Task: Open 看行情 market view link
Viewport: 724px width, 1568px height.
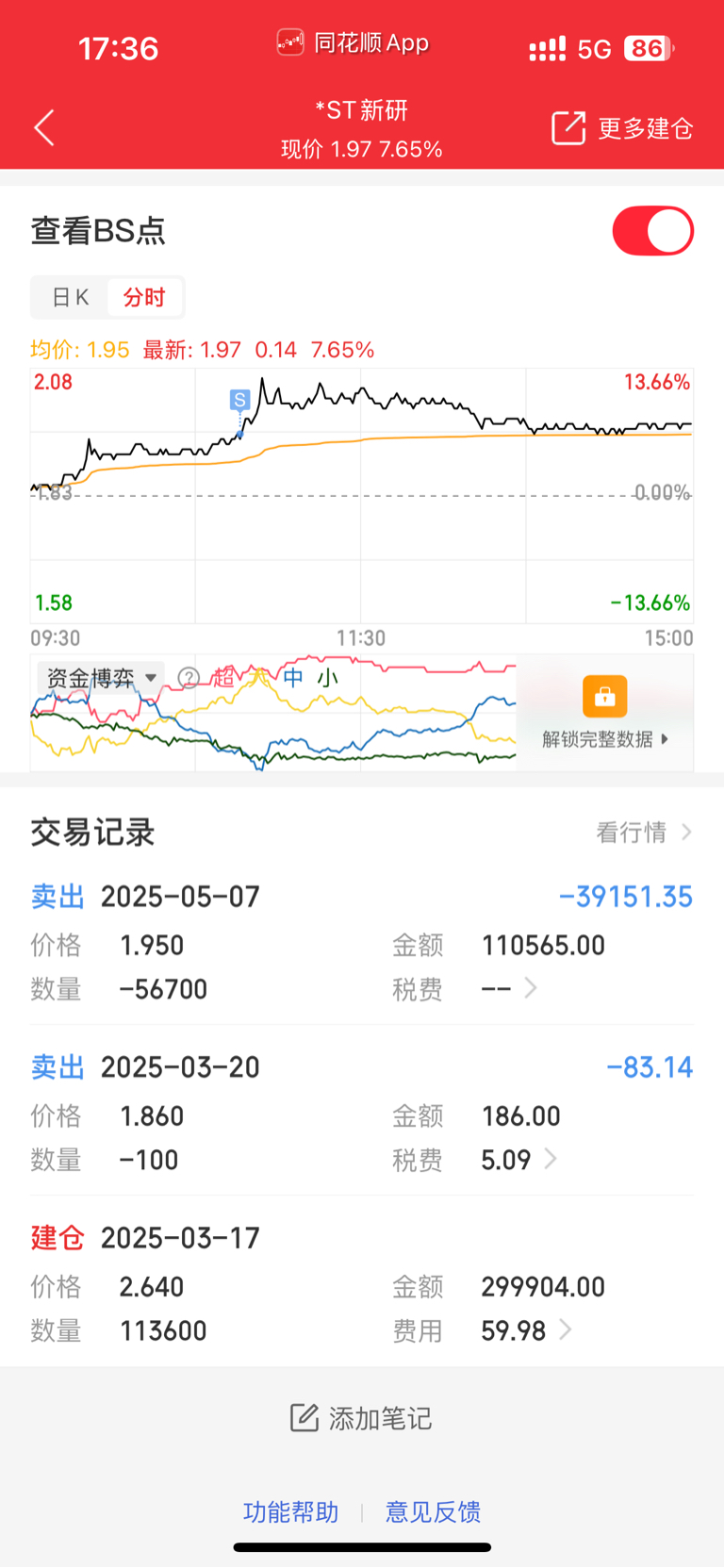Action: click(x=644, y=832)
